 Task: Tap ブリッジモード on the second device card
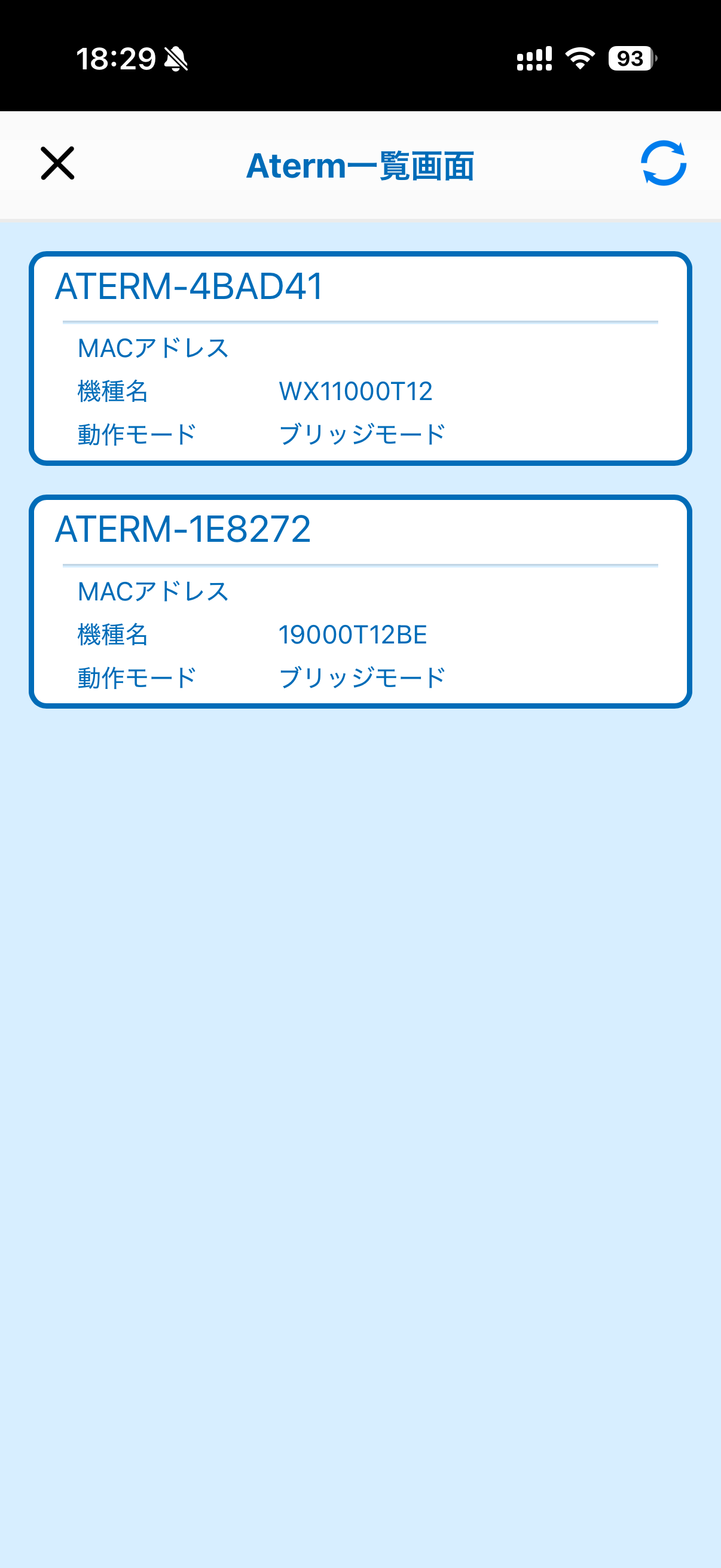tap(362, 676)
